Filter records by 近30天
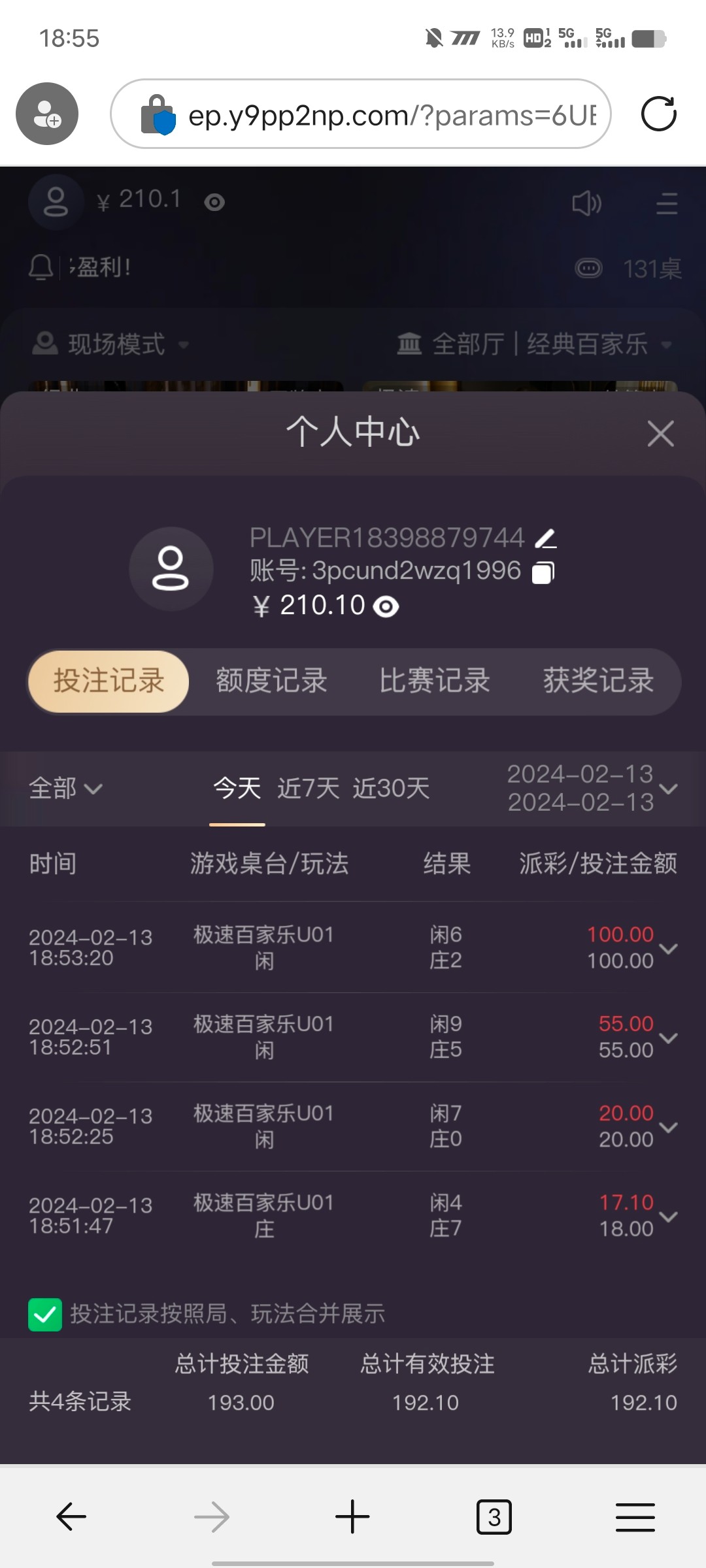 click(x=391, y=789)
